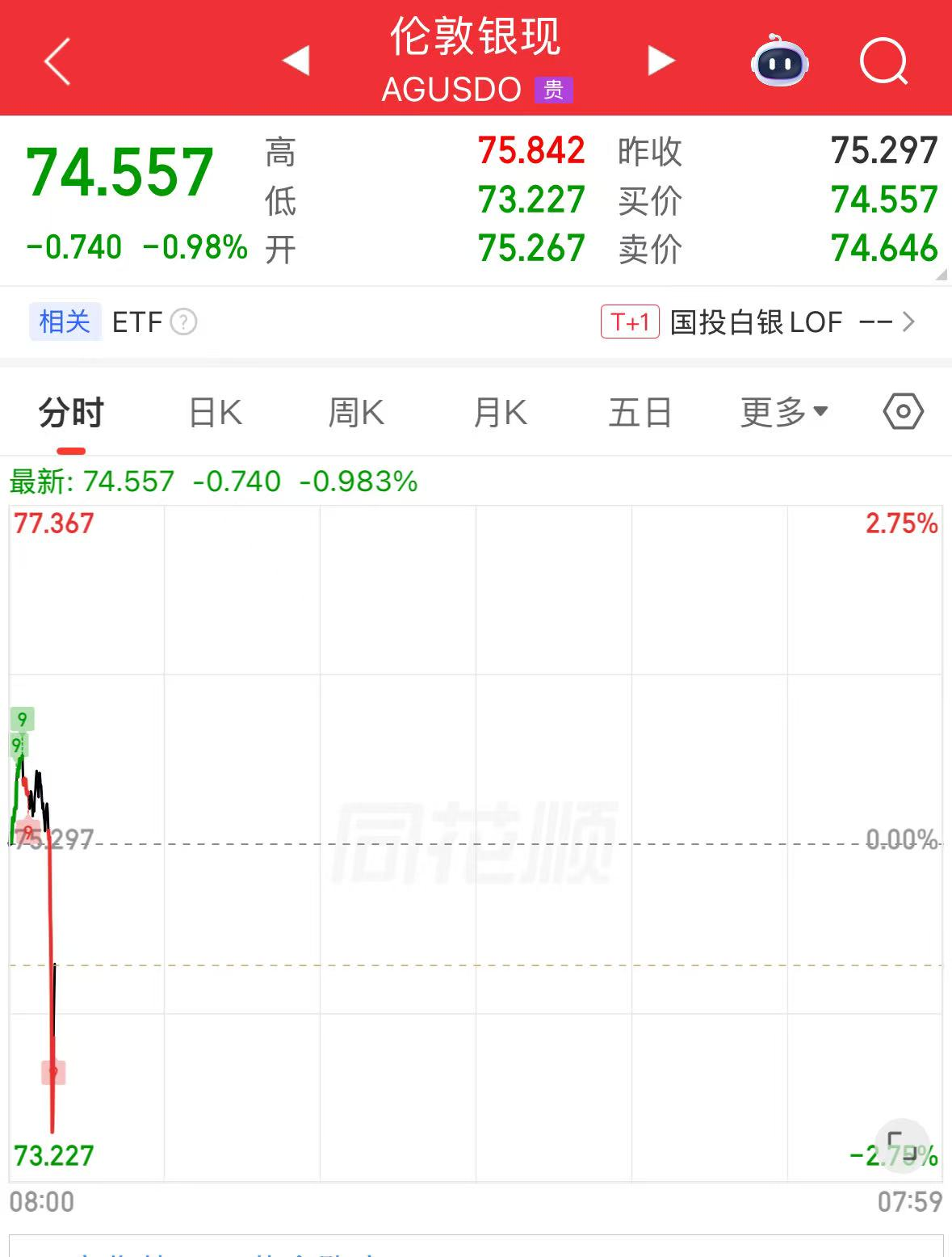Open the search magnifier
This screenshot has width=952, height=1257.
(x=883, y=61)
